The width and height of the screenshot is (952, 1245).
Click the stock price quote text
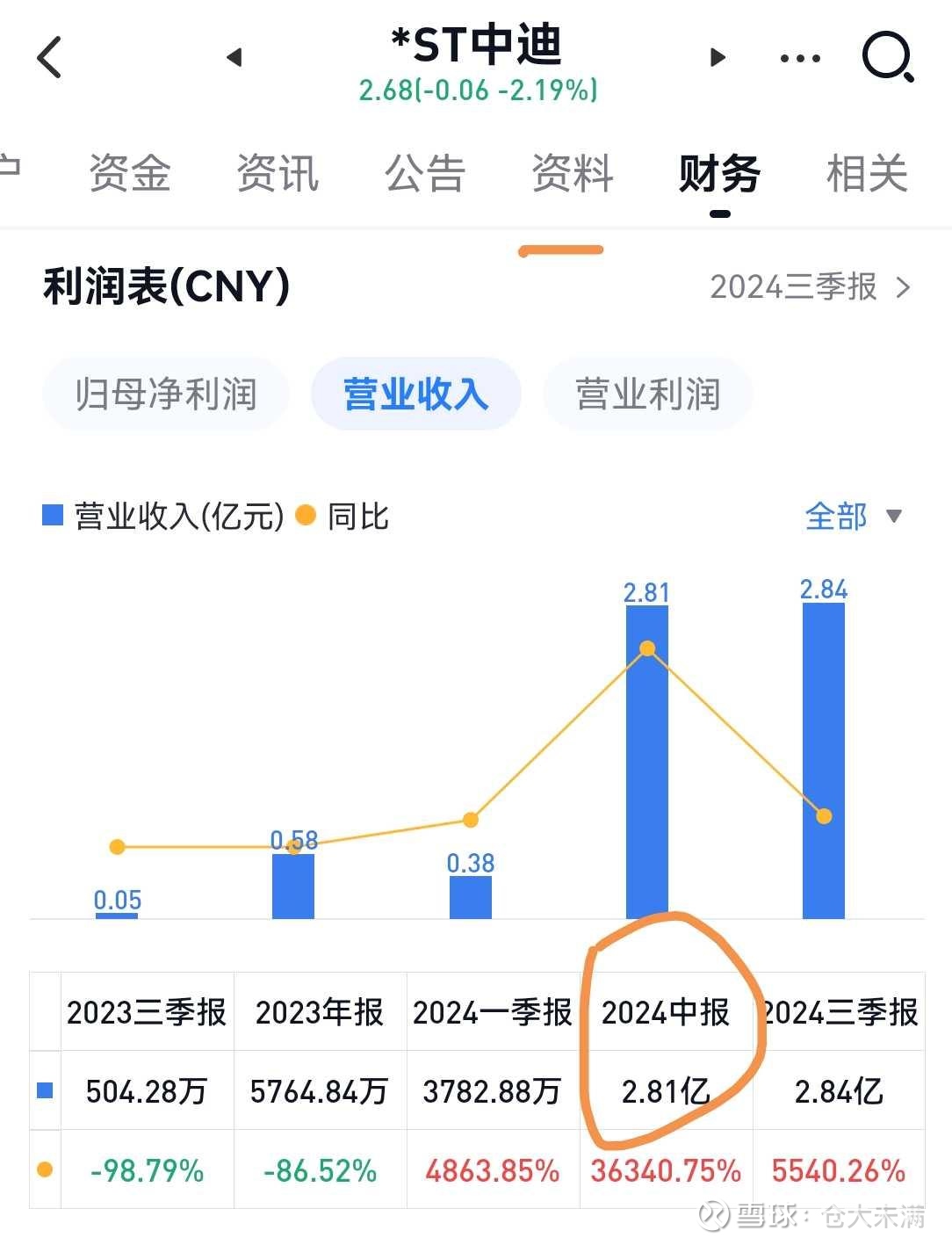pyautogui.click(x=480, y=89)
